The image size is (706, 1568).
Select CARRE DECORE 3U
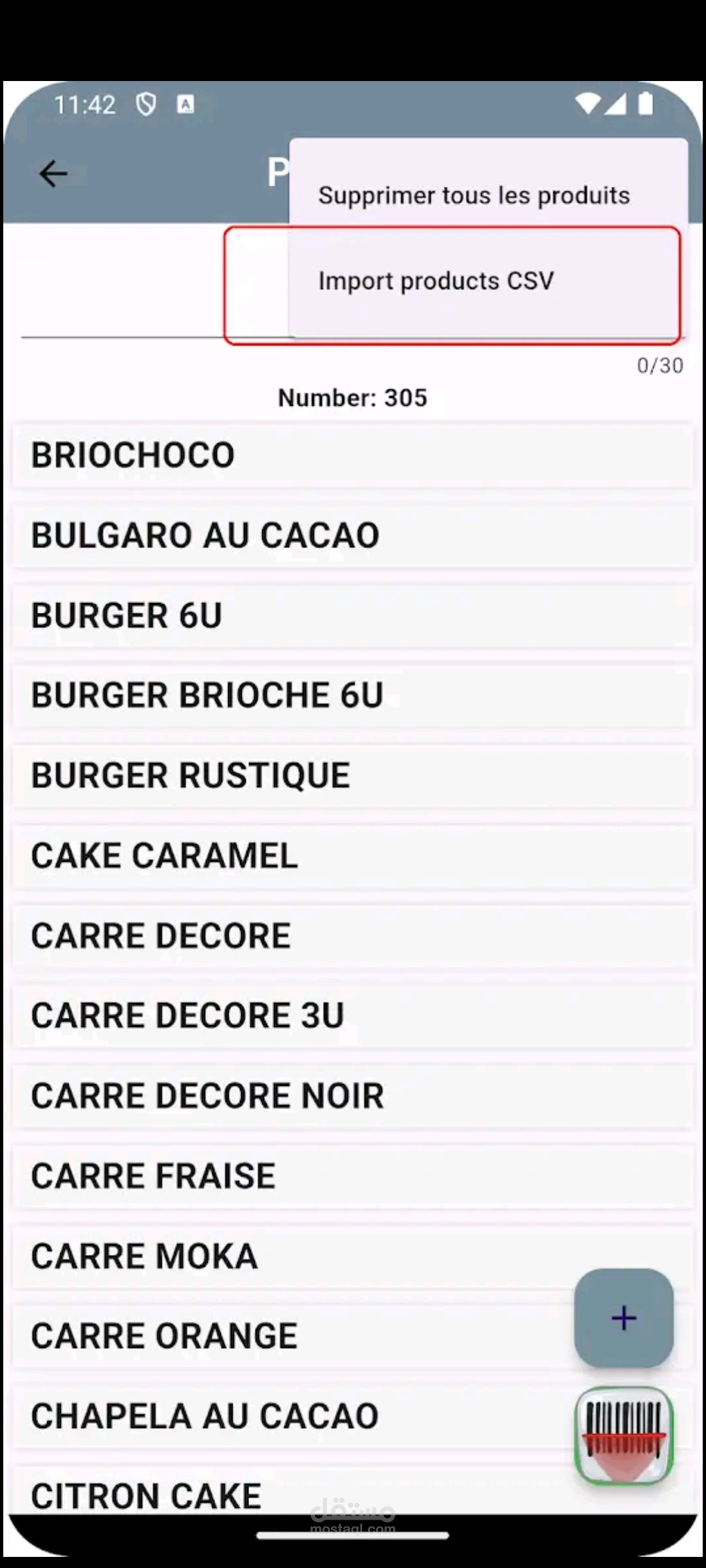pos(353,1015)
